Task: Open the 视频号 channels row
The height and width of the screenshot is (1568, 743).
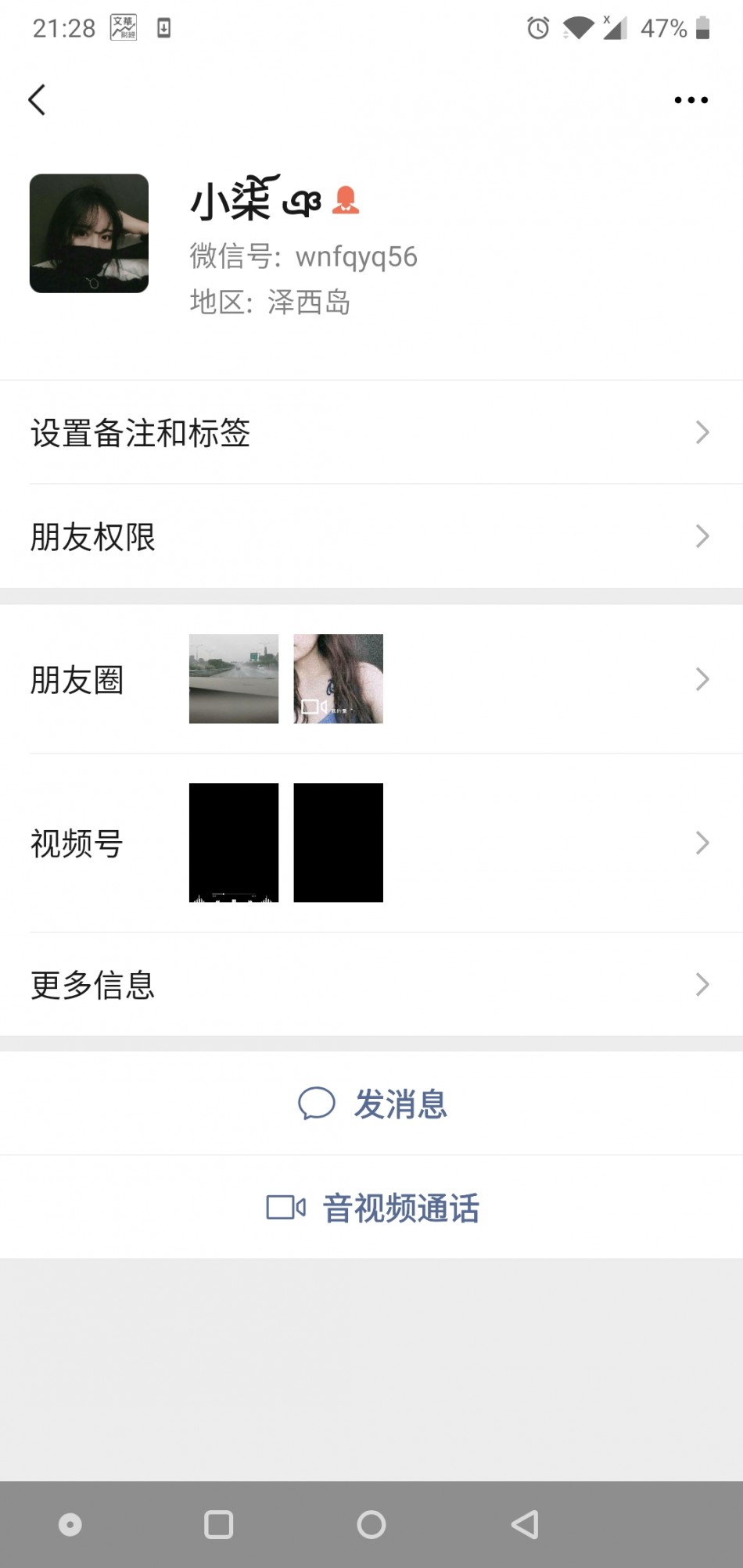Action: pos(371,843)
